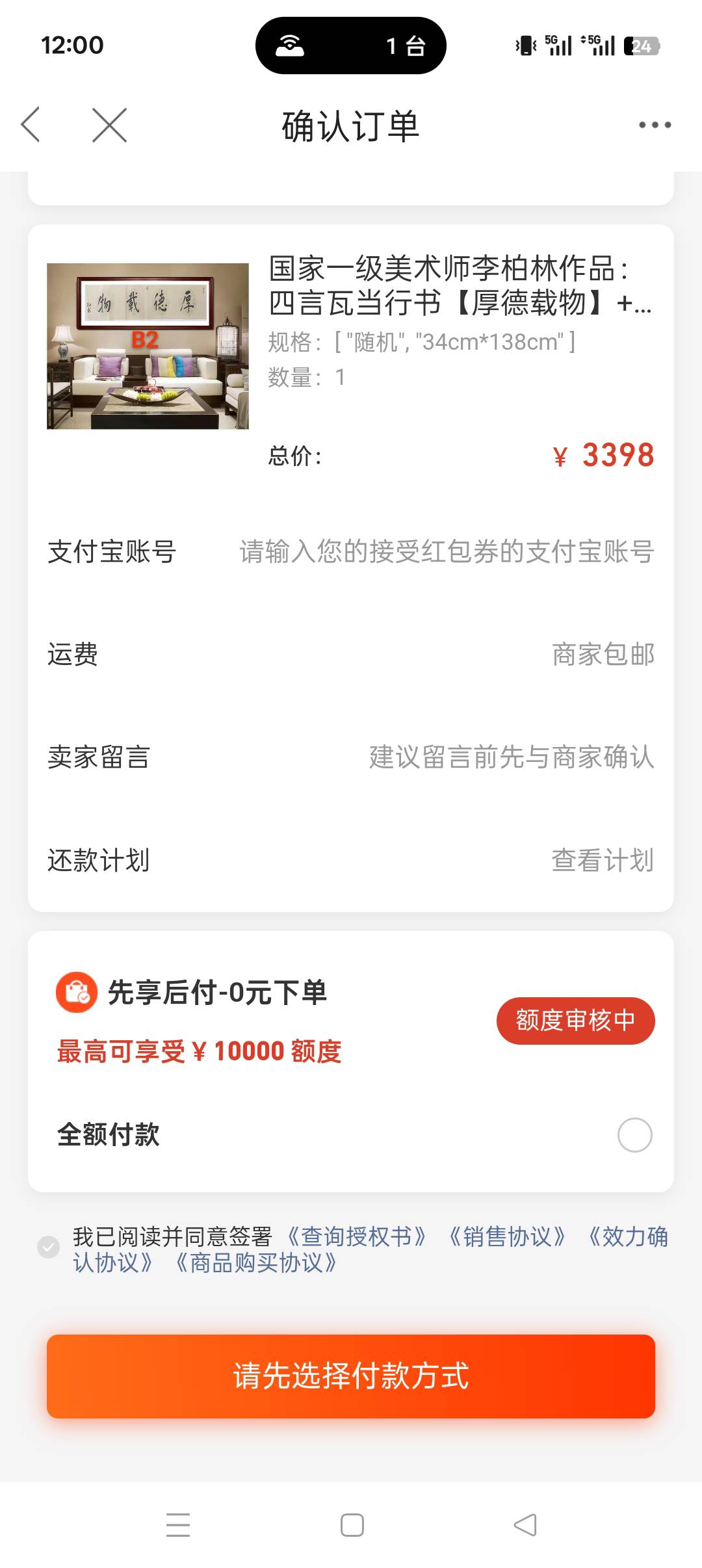Image resolution: width=702 pixels, height=1568 pixels.
Task: Open the three-dot overflow menu
Action: [x=655, y=125]
